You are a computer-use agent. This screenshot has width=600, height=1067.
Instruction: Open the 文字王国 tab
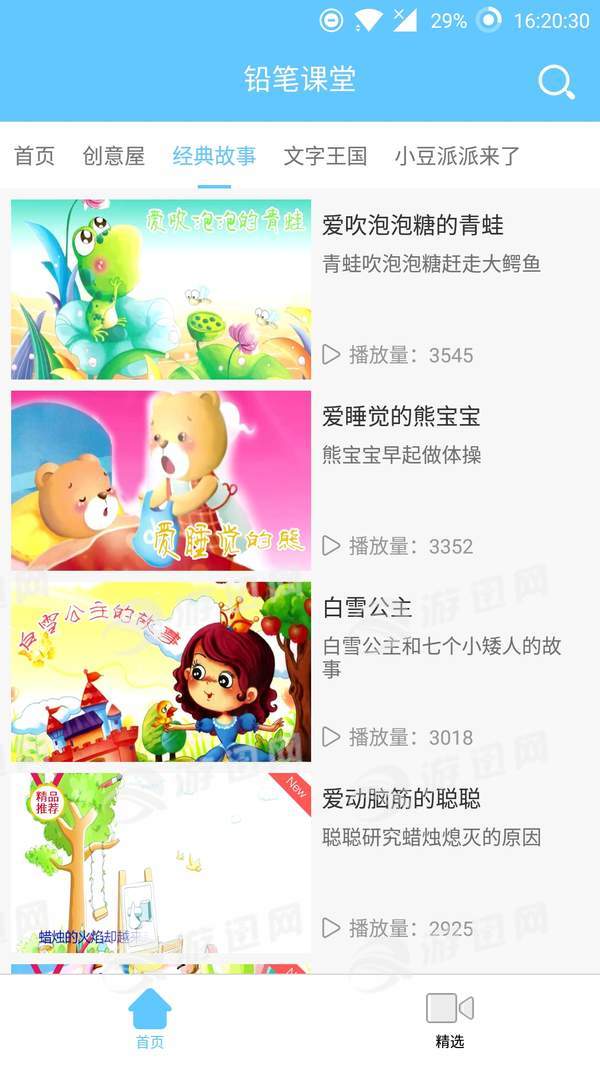point(325,156)
